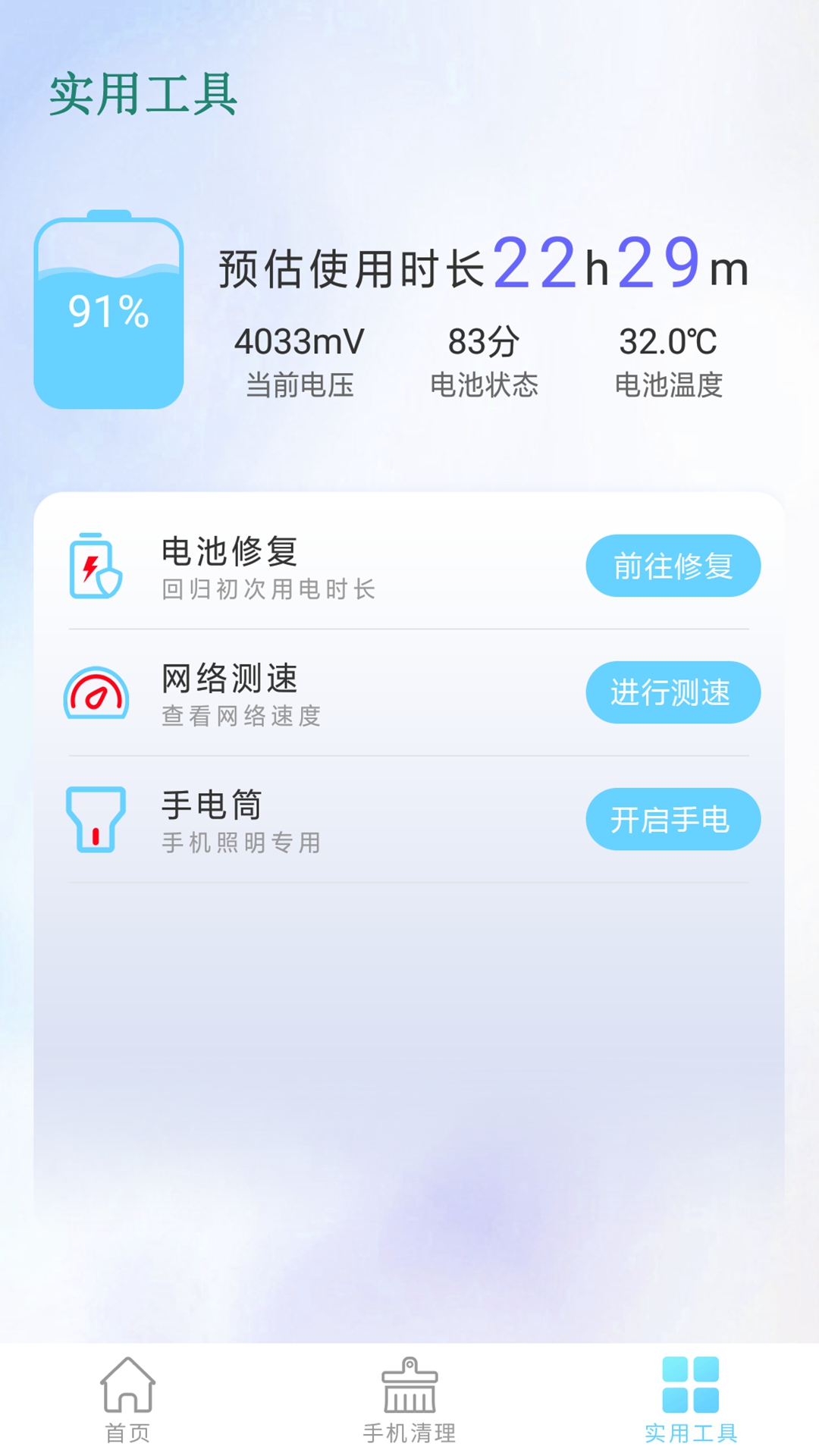Tap 进行测速 to run speed test
This screenshot has height=1456, width=819.
click(x=672, y=692)
